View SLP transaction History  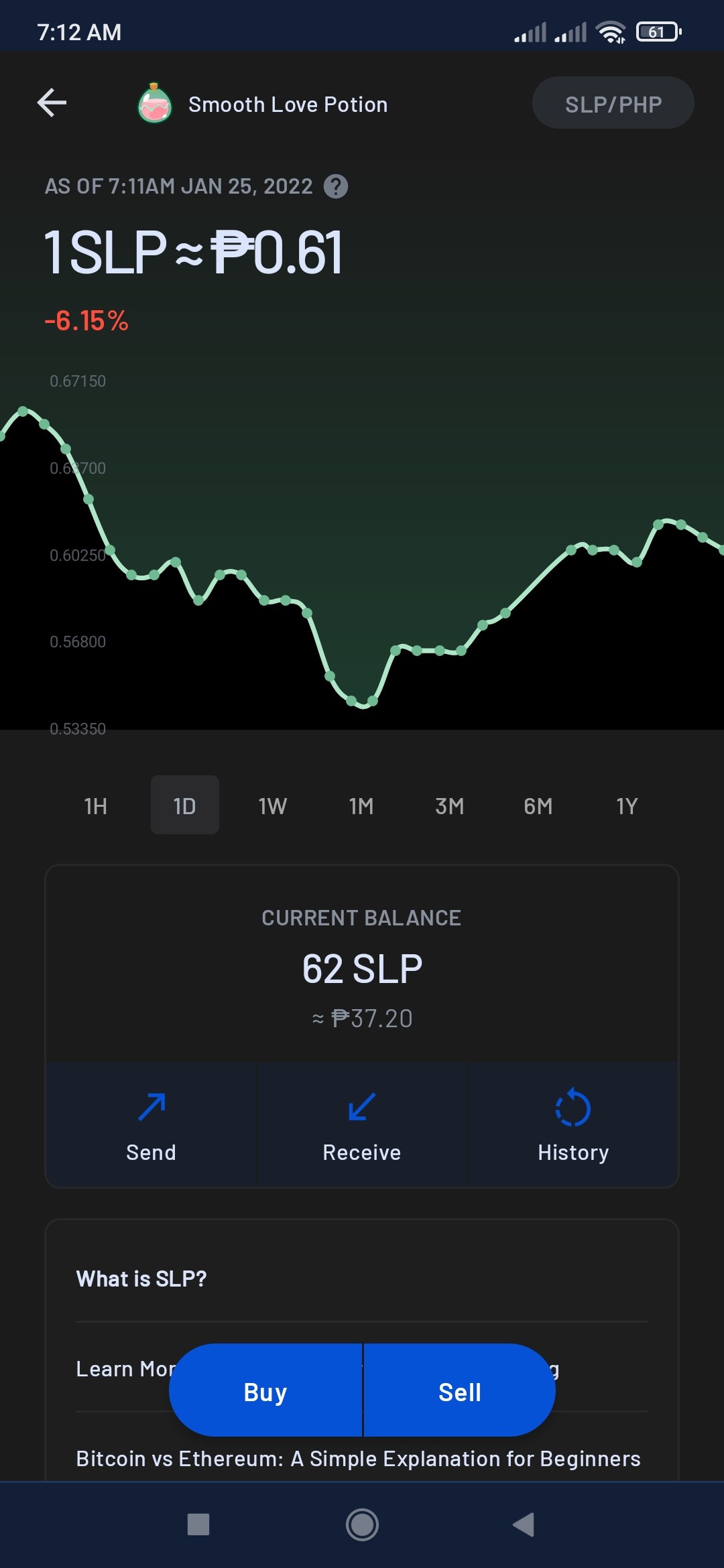coord(573,1124)
